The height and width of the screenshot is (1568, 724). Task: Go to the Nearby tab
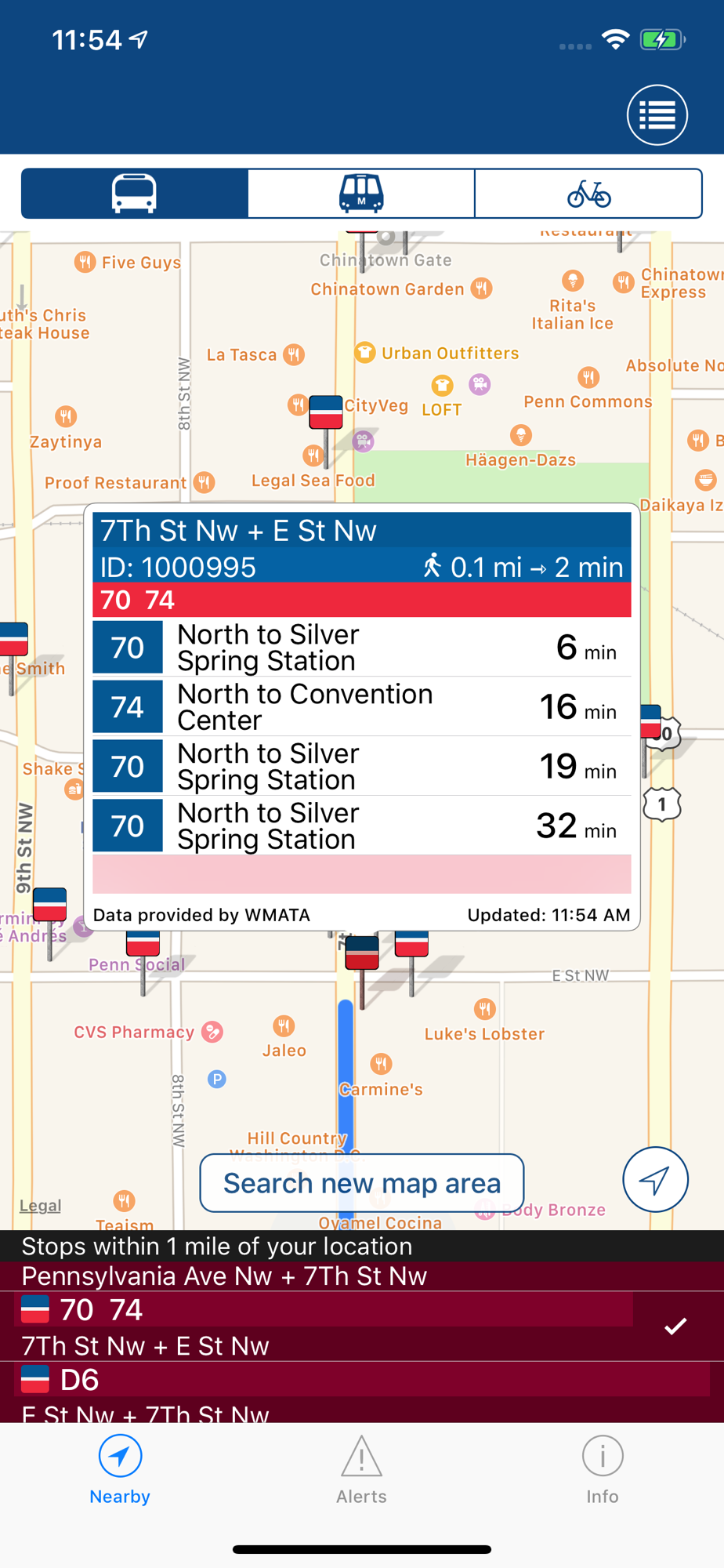click(x=120, y=1472)
